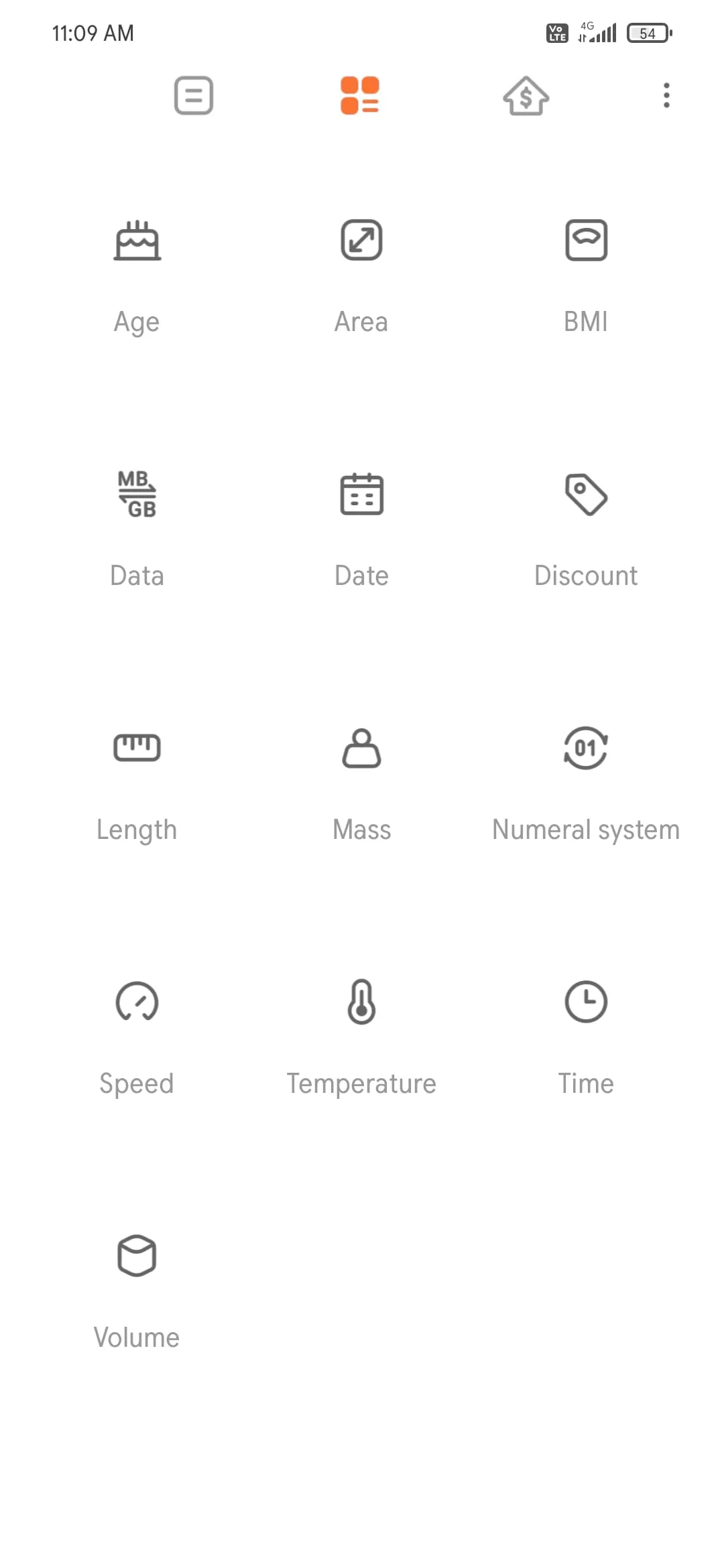Select the Length converter
724x1568 pixels.
137,784
